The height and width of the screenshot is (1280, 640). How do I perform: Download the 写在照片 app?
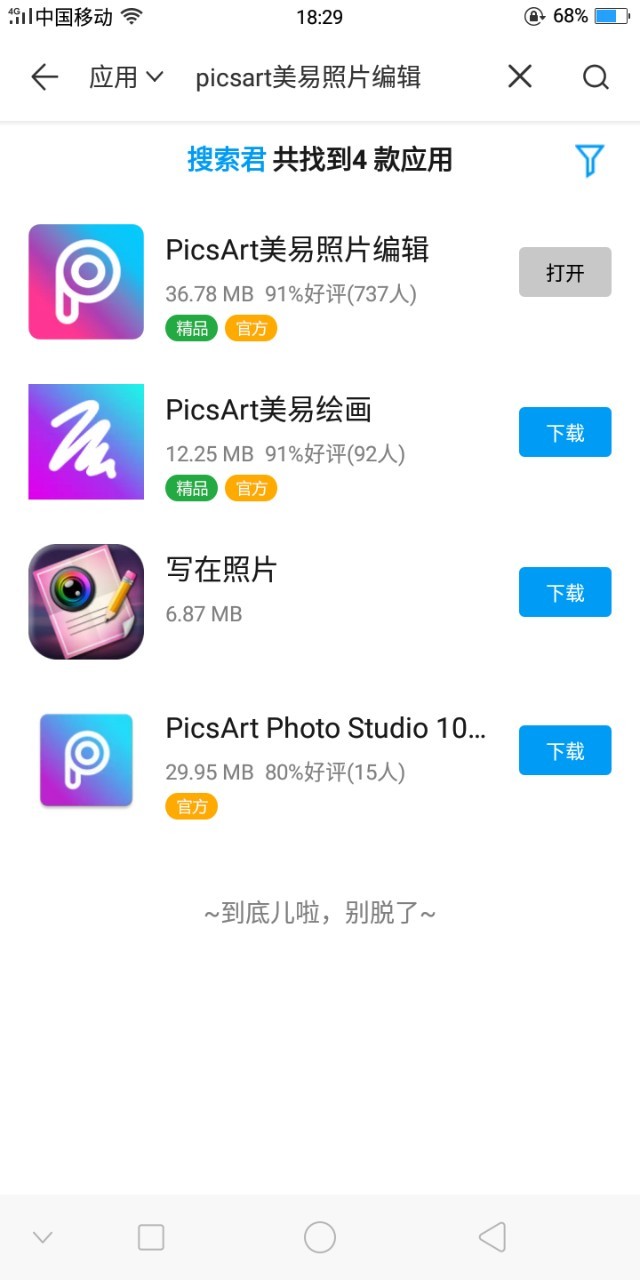click(x=565, y=592)
